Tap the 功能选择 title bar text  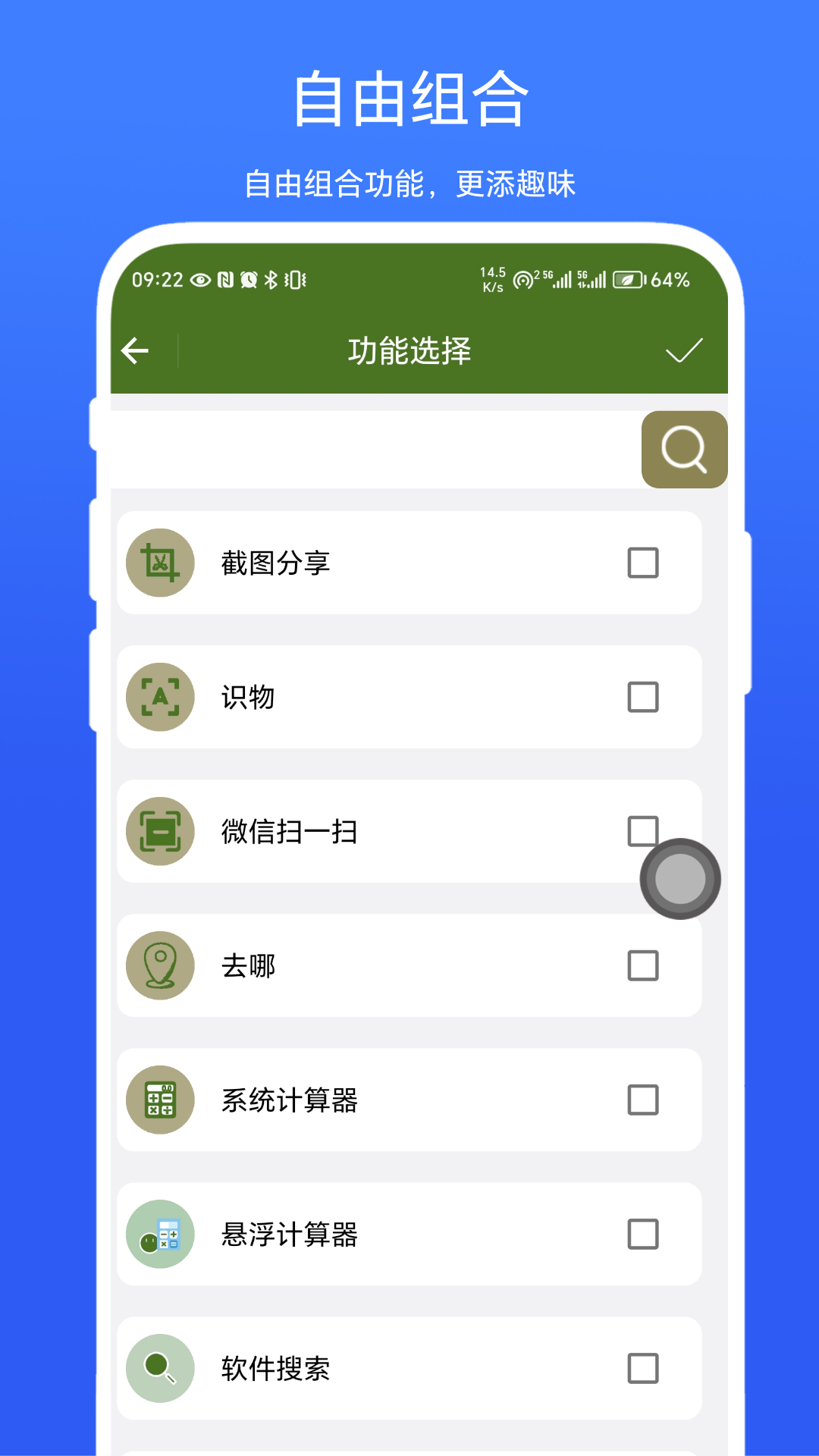pos(409,351)
